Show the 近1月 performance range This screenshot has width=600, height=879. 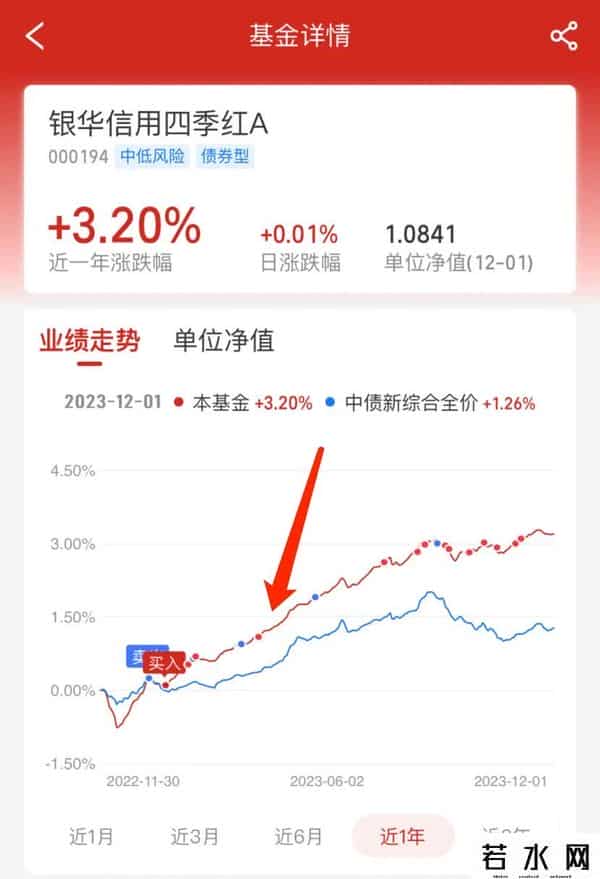[x=91, y=836]
